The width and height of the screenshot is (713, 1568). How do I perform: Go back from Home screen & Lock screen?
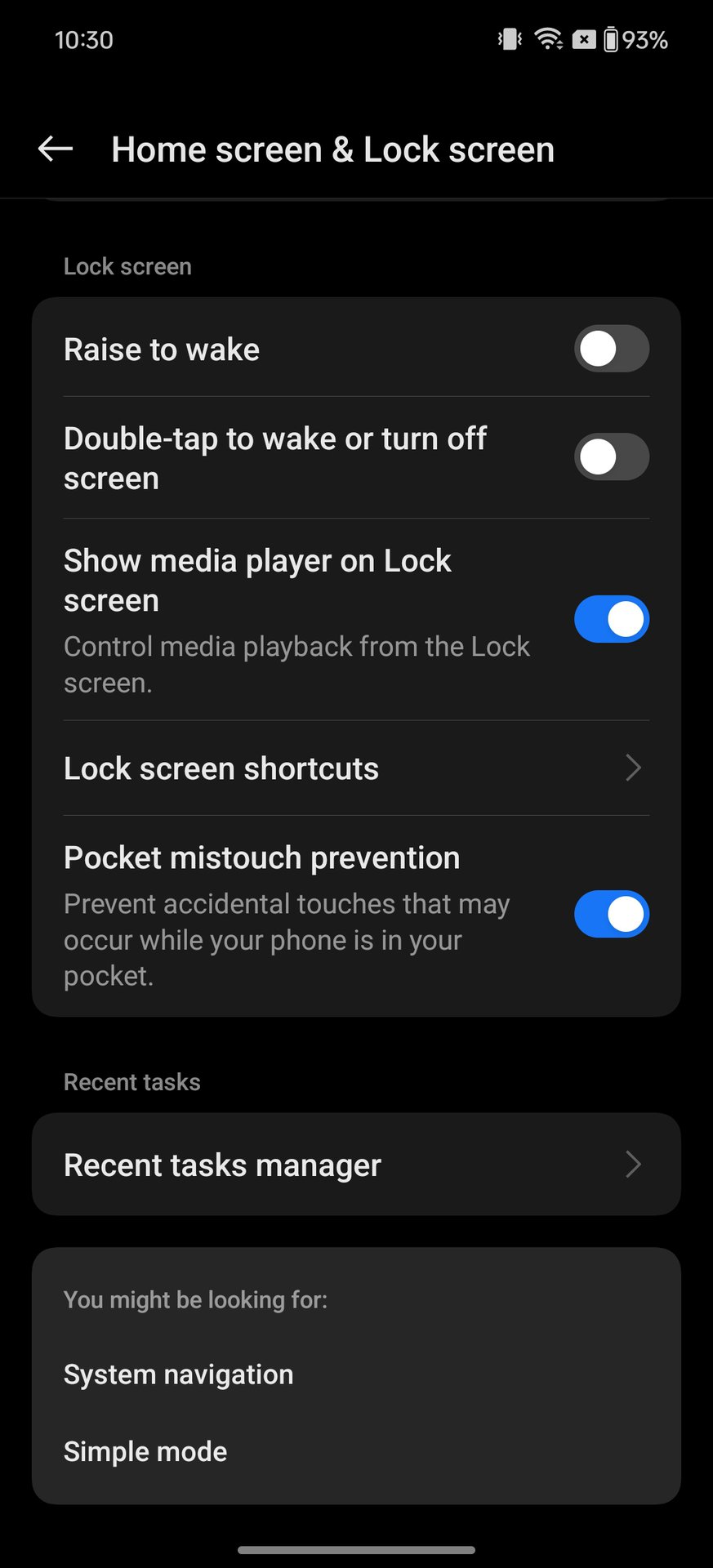pyautogui.click(x=56, y=149)
